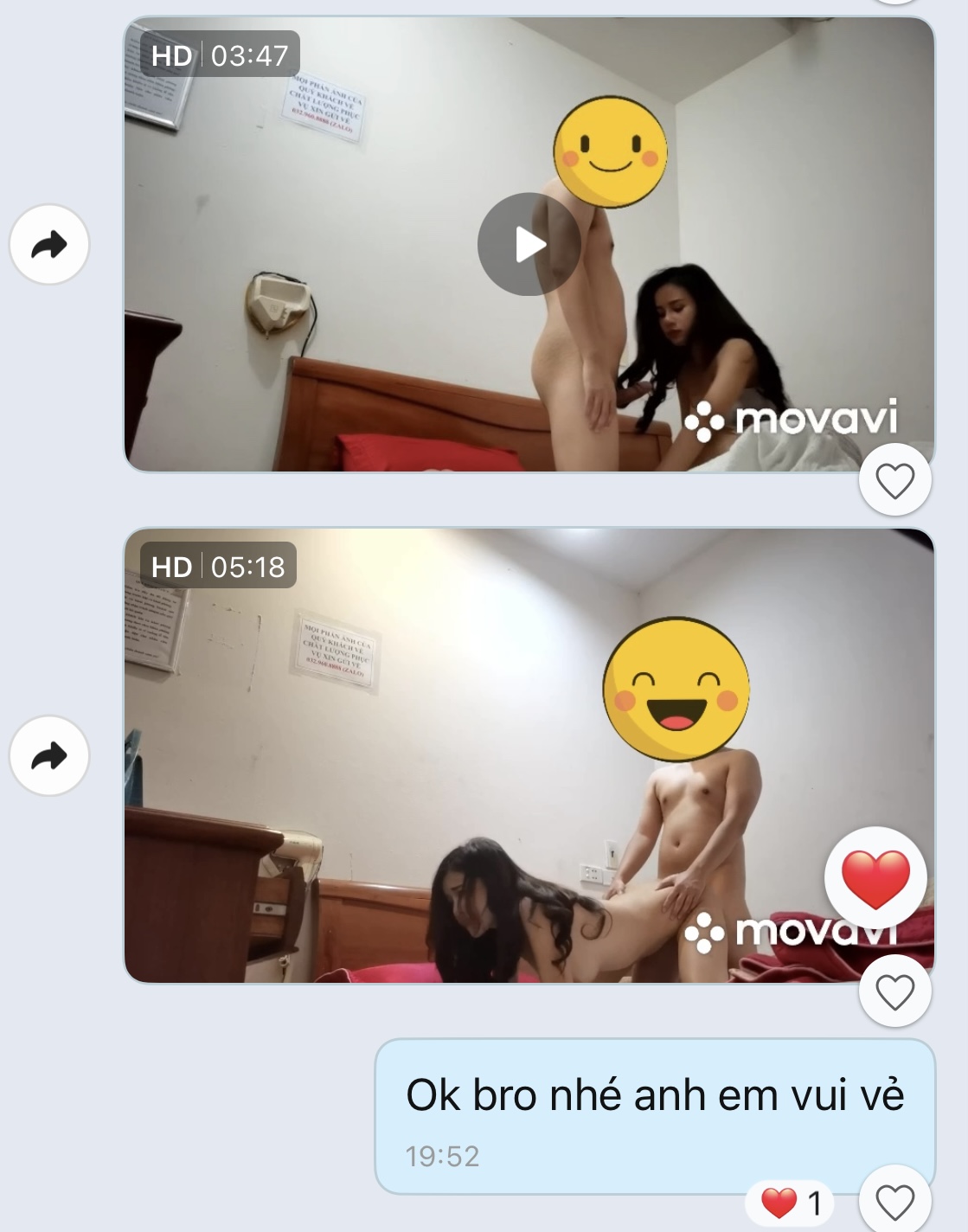The width and height of the screenshot is (968, 1232).
Task: View reactions on the "Ok bro nhé" message
Action: (792, 1202)
